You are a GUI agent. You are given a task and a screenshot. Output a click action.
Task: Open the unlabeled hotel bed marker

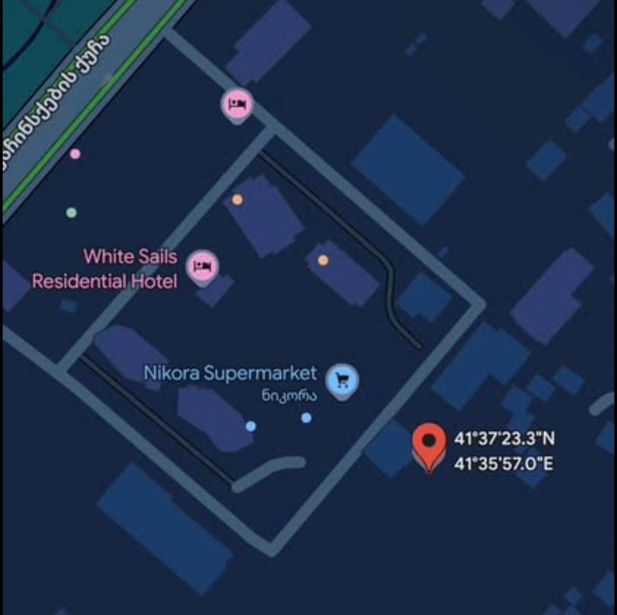click(237, 105)
